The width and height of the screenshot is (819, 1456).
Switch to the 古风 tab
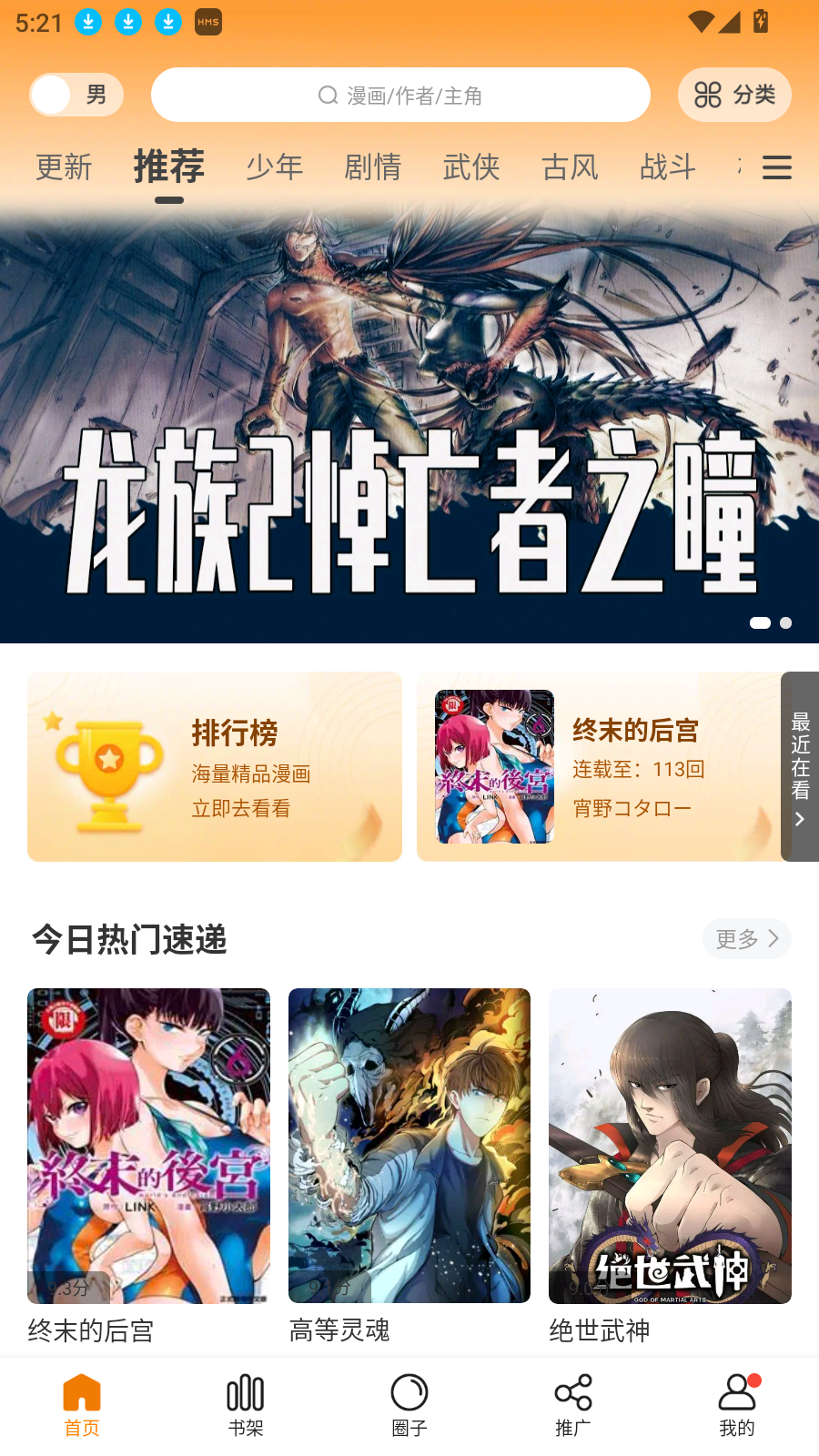pyautogui.click(x=570, y=167)
